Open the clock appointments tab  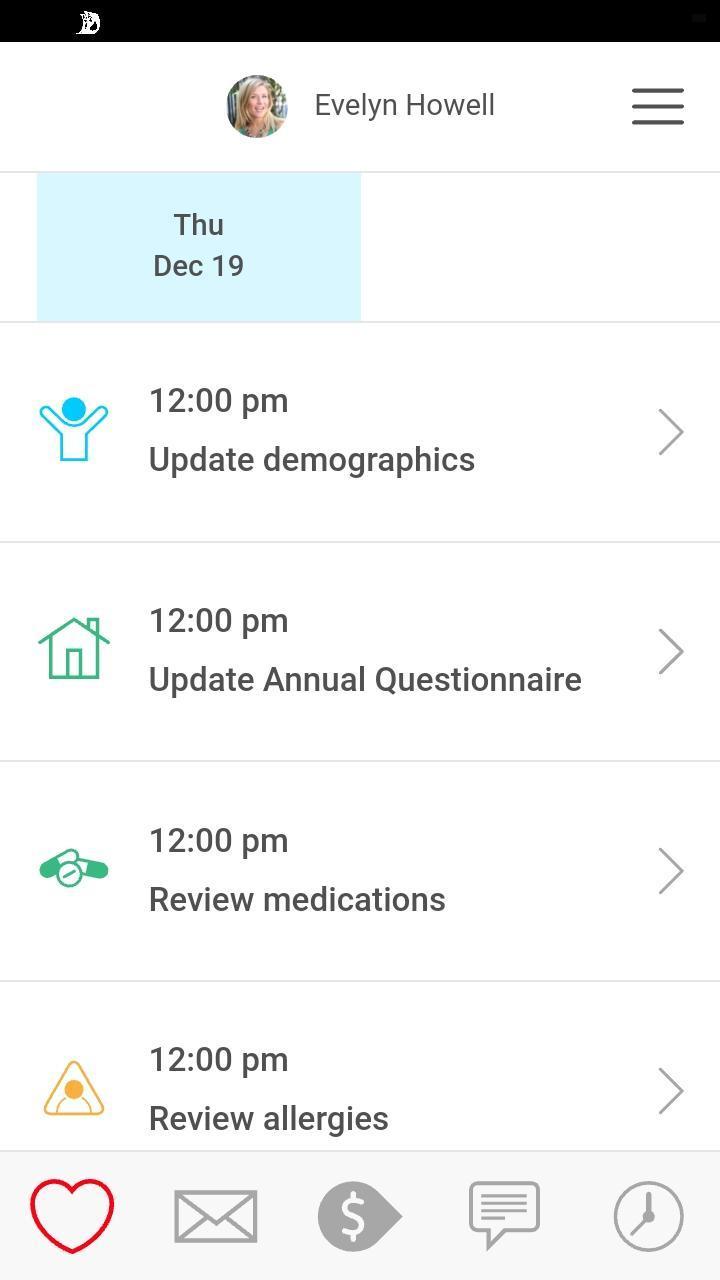tap(648, 1216)
